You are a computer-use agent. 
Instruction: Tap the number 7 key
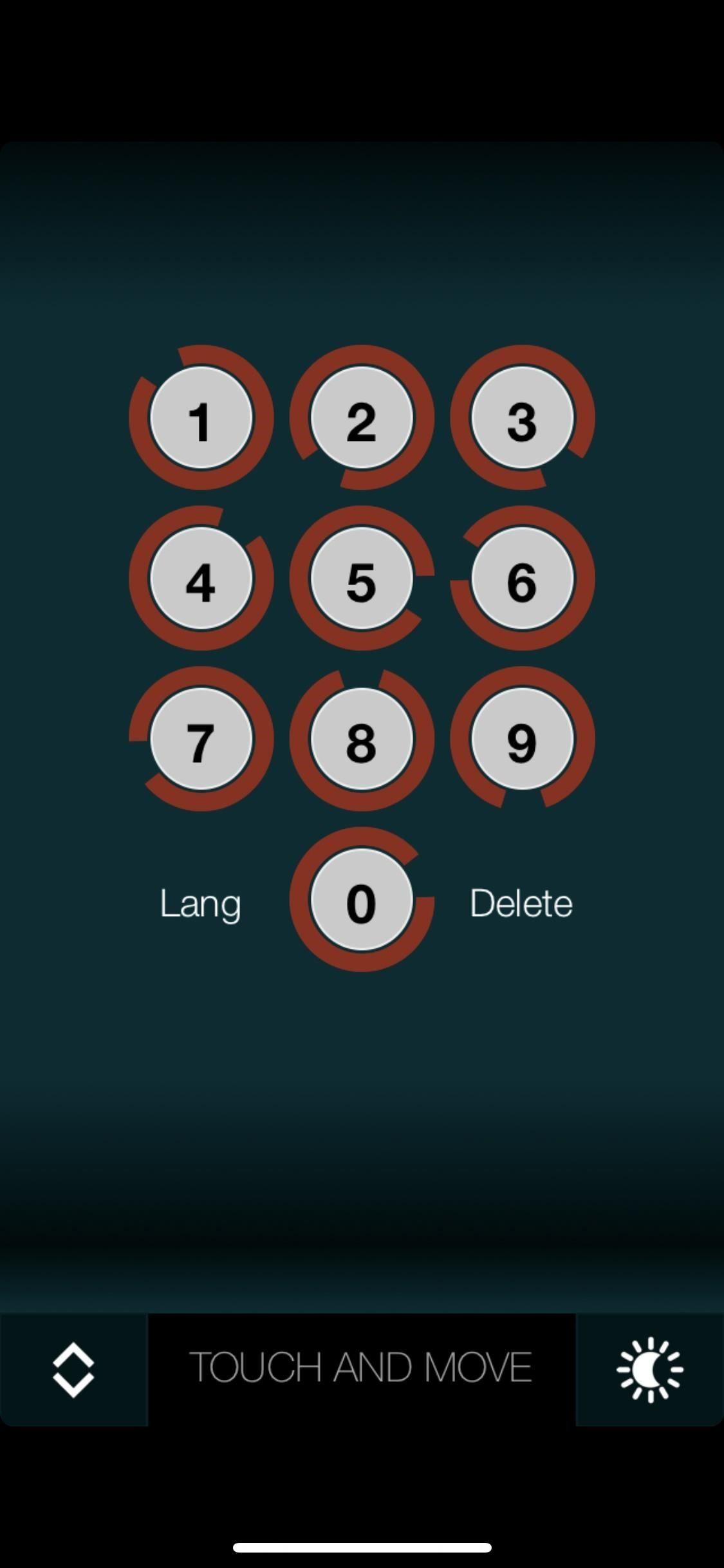point(201,739)
